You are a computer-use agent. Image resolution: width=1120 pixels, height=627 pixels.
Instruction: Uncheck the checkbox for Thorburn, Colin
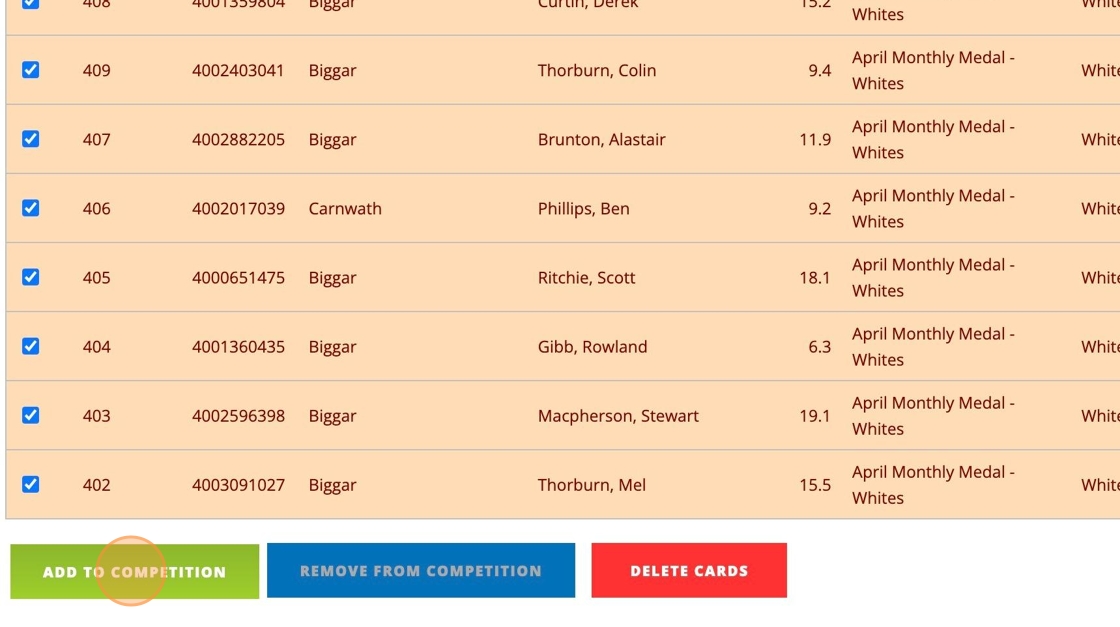click(x=31, y=70)
